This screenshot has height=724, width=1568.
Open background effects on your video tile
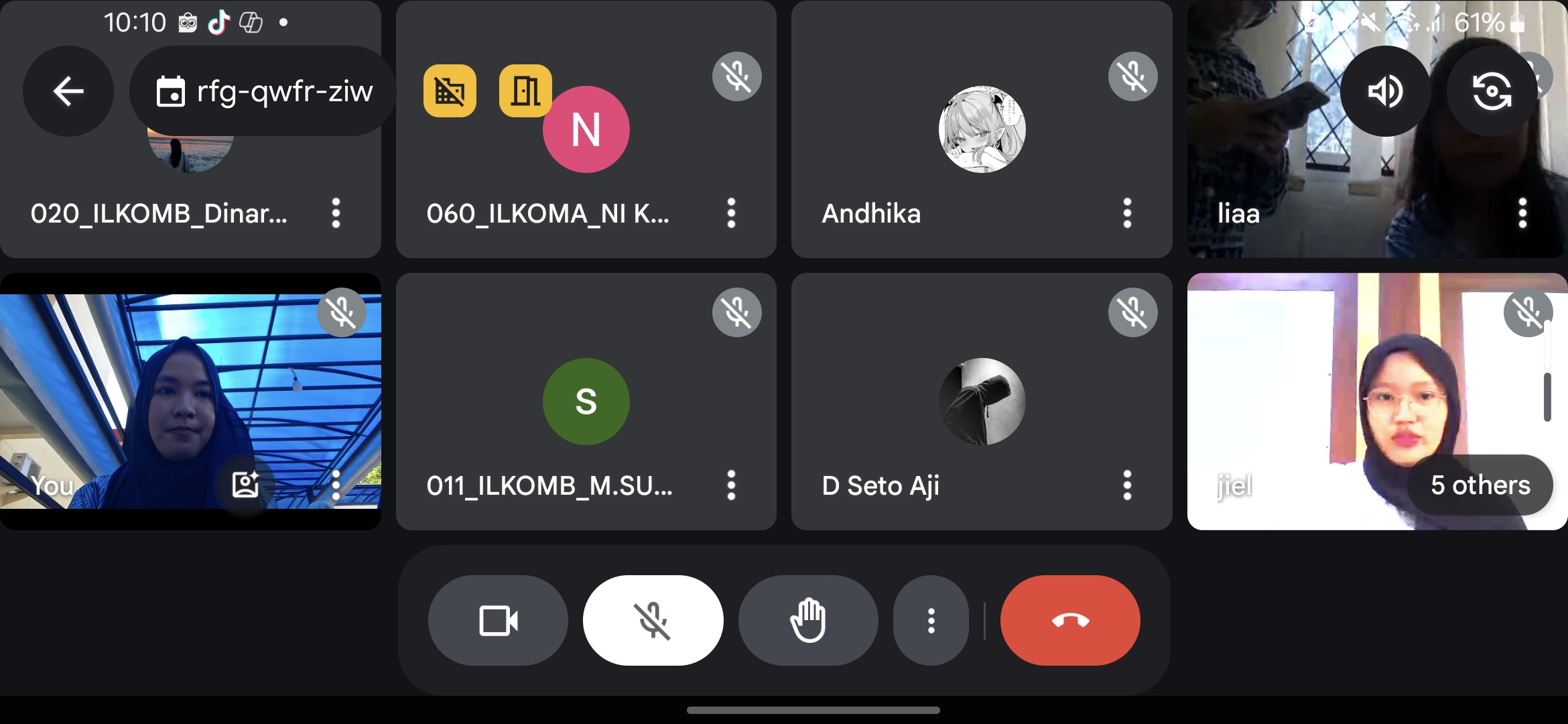pos(245,484)
